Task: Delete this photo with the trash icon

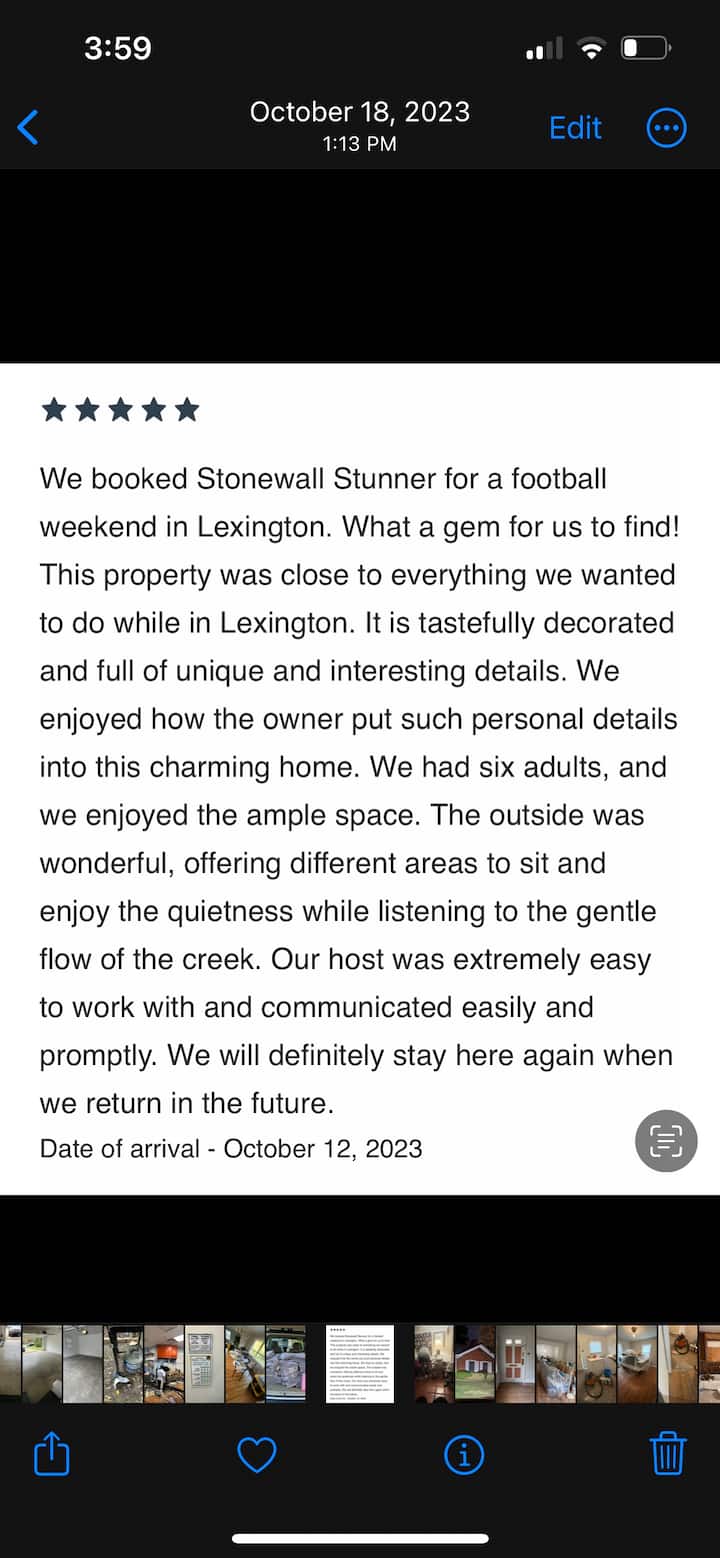Action: click(x=667, y=1455)
